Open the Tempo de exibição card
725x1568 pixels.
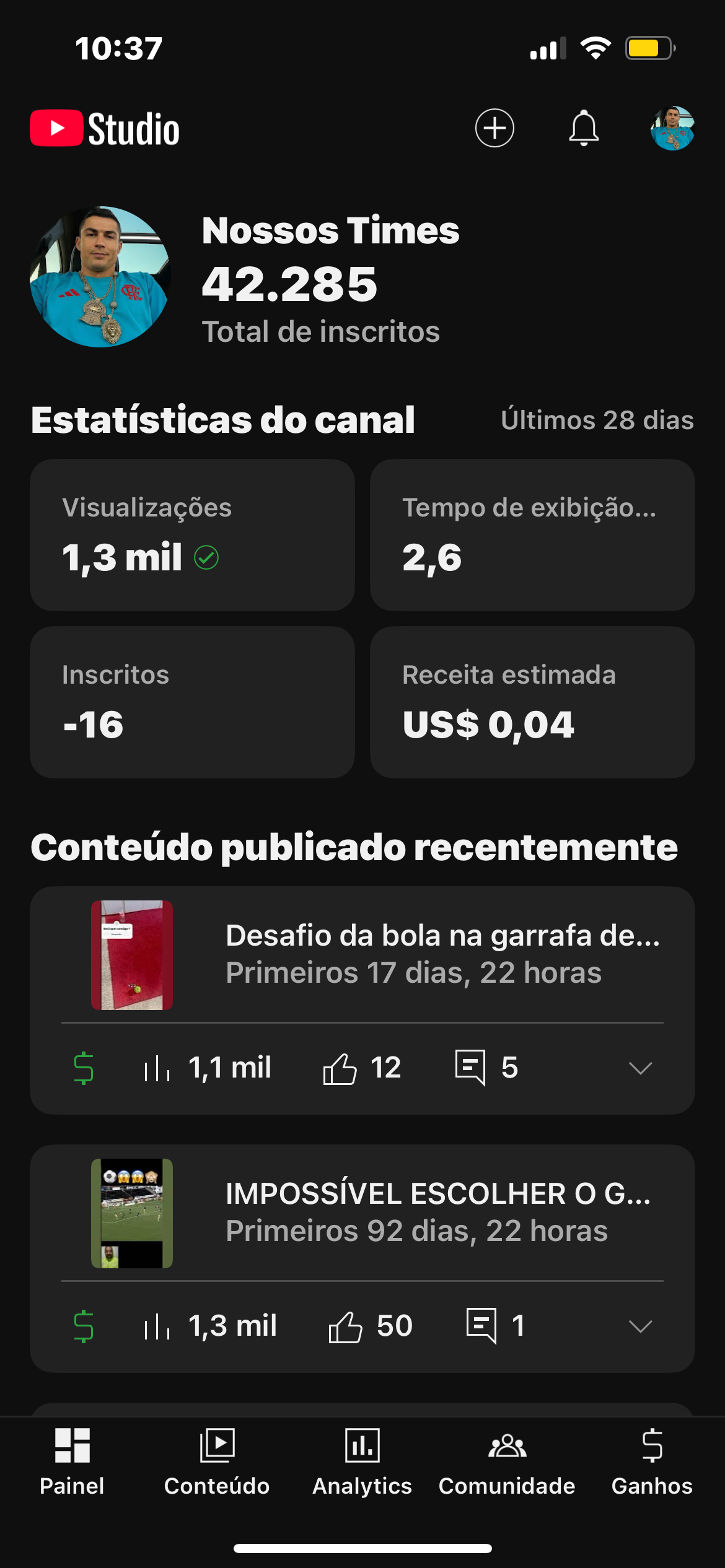[x=532, y=535]
